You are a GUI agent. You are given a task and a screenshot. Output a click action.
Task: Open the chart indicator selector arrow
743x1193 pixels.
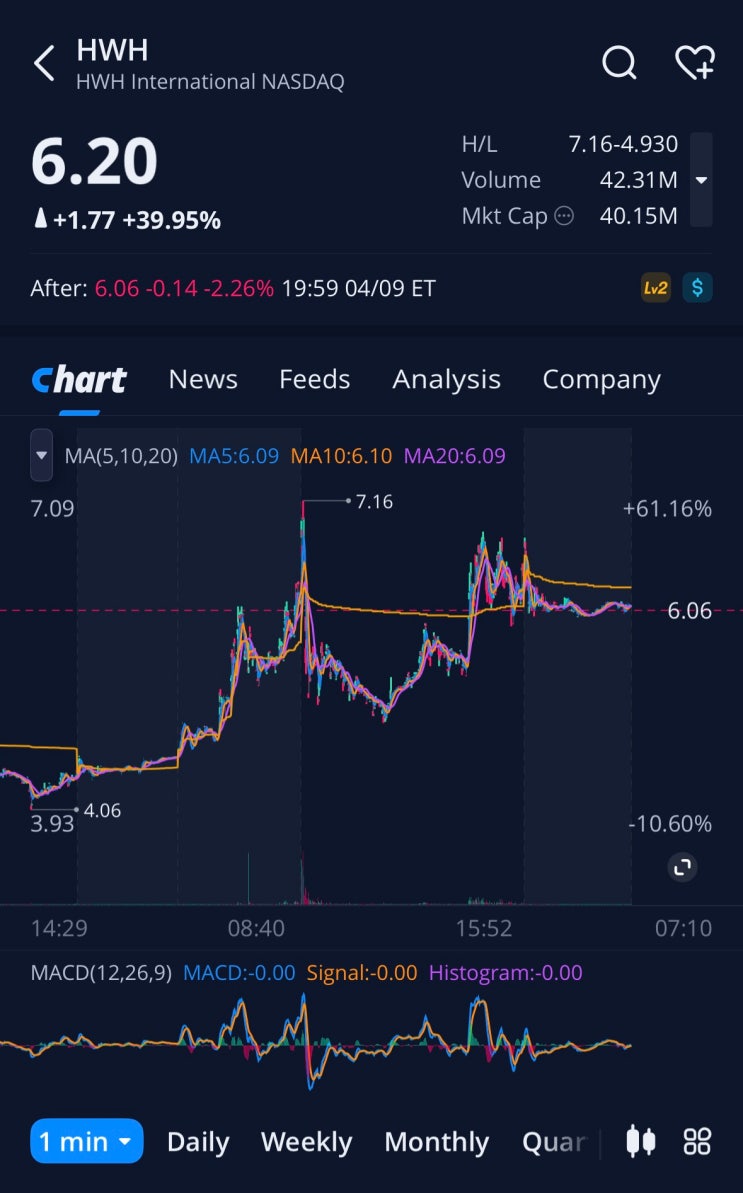pyautogui.click(x=41, y=454)
